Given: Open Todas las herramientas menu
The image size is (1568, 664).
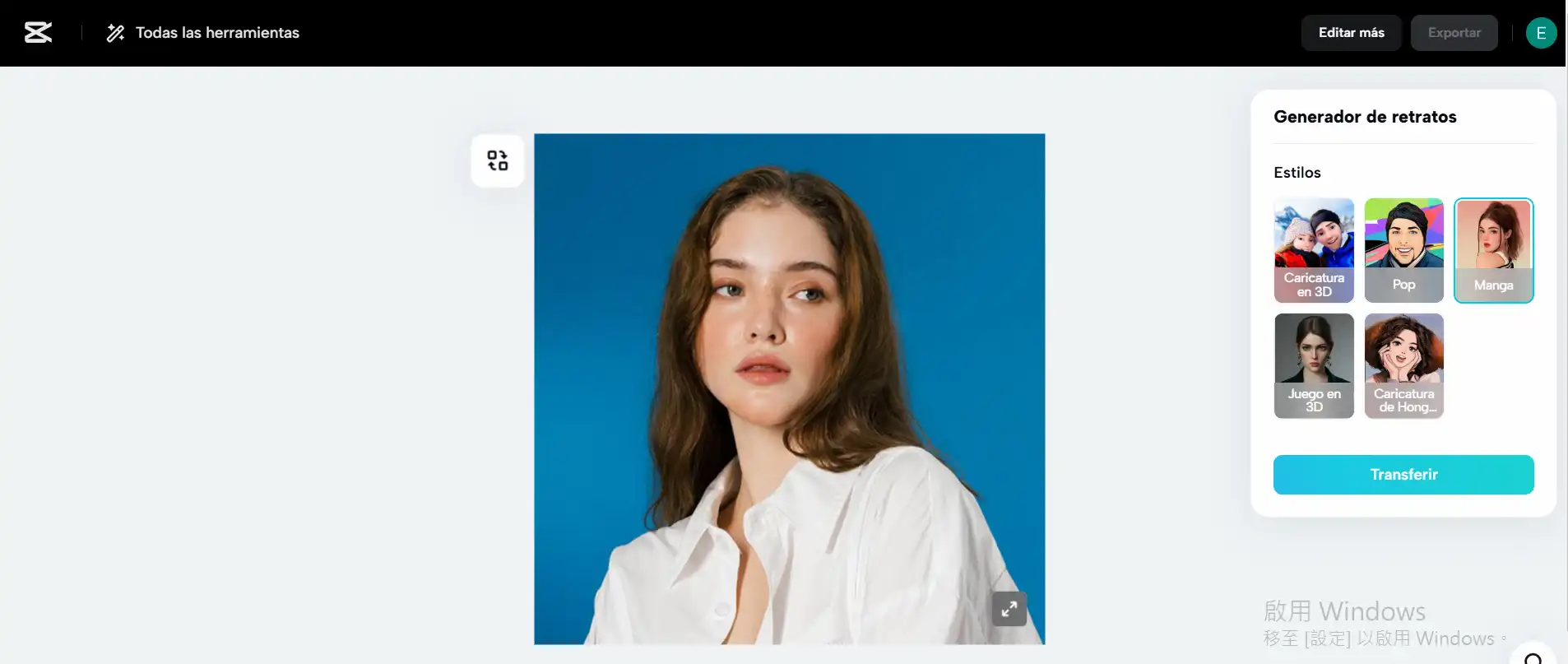Looking at the screenshot, I should (202, 33).
